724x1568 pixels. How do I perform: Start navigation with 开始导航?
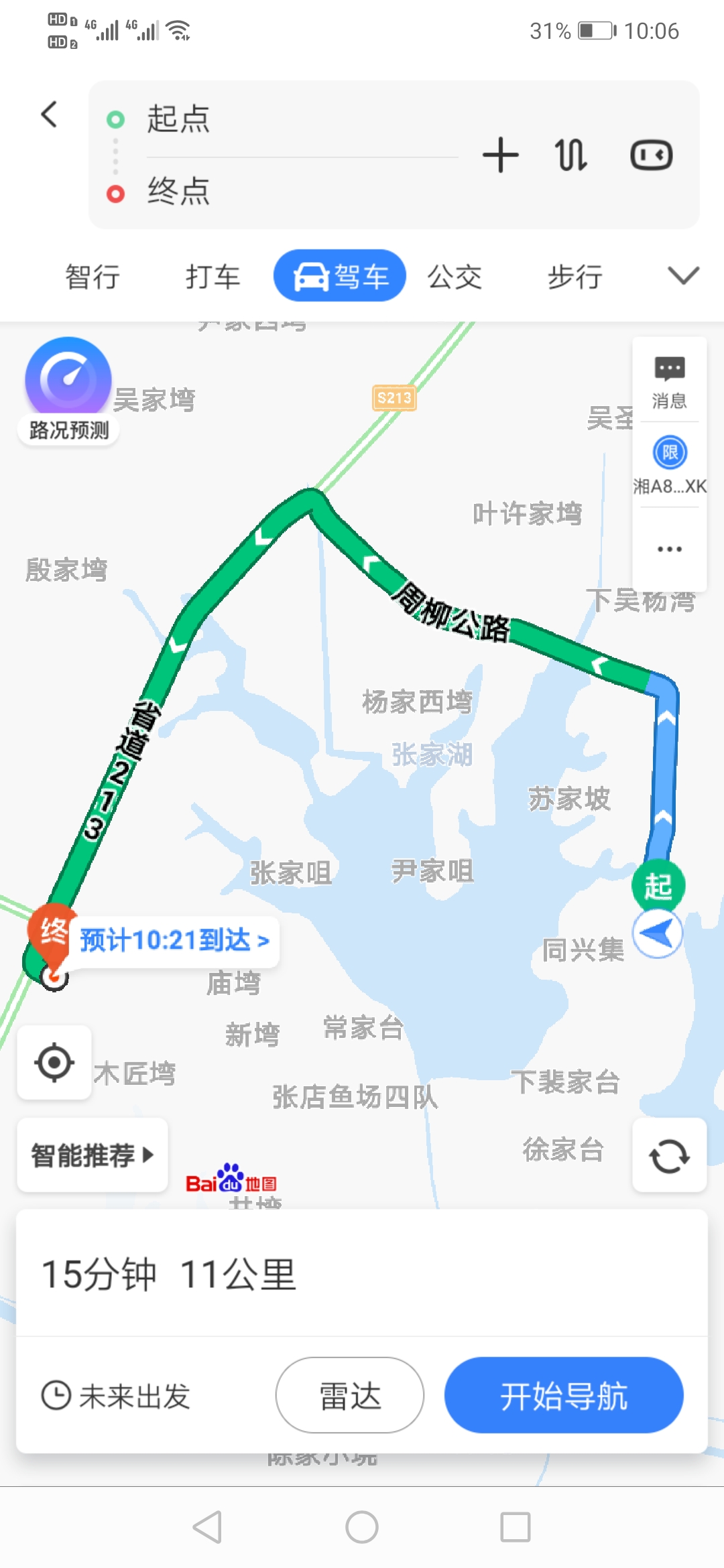[564, 1395]
